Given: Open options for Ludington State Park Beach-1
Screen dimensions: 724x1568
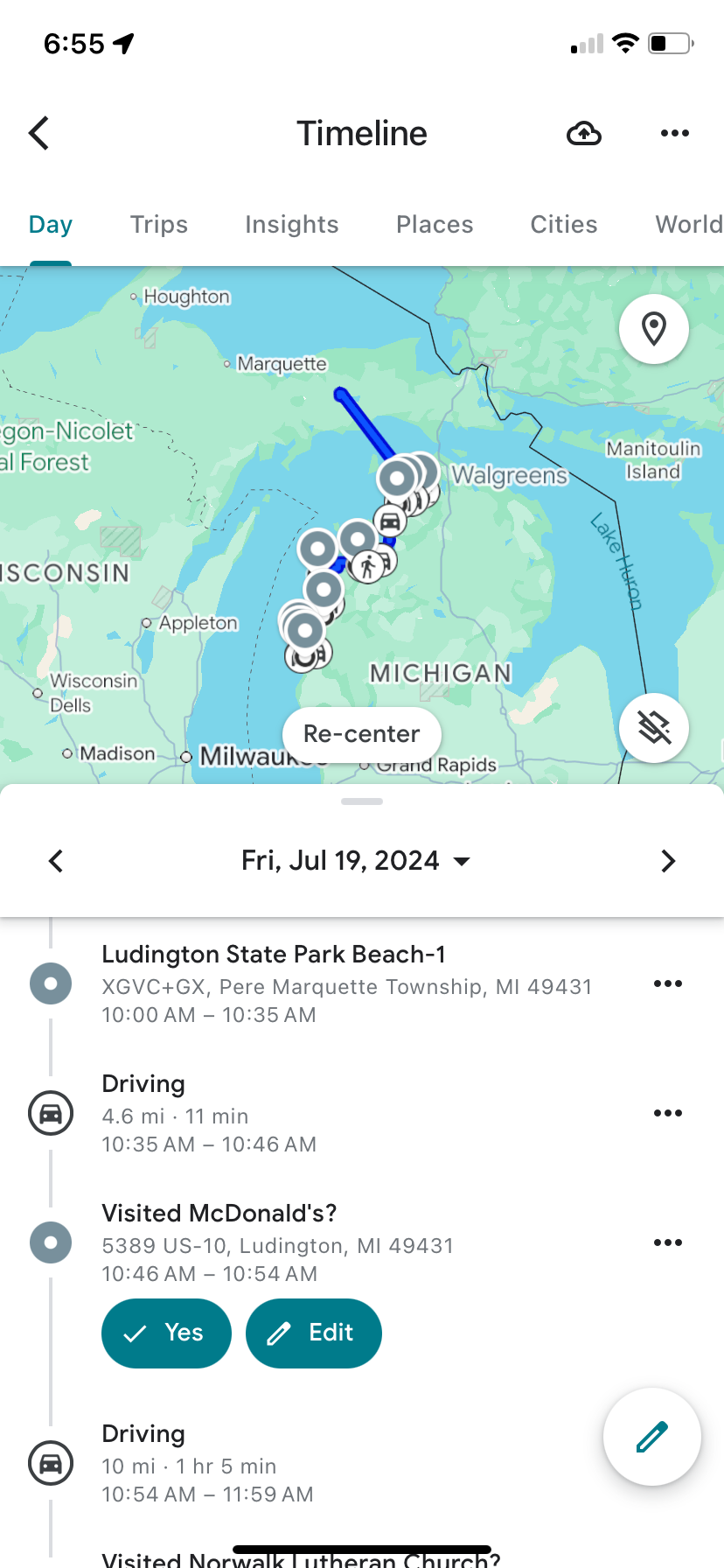Looking at the screenshot, I should click(668, 983).
